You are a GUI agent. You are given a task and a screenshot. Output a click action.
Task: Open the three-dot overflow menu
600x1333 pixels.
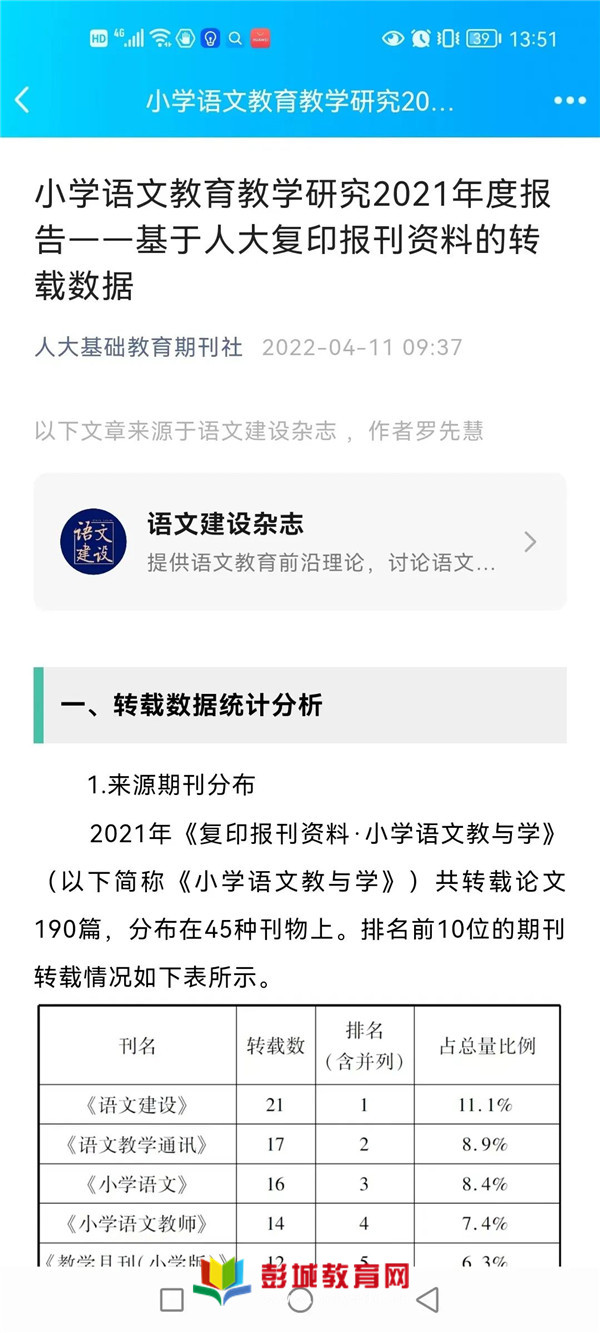[570, 101]
